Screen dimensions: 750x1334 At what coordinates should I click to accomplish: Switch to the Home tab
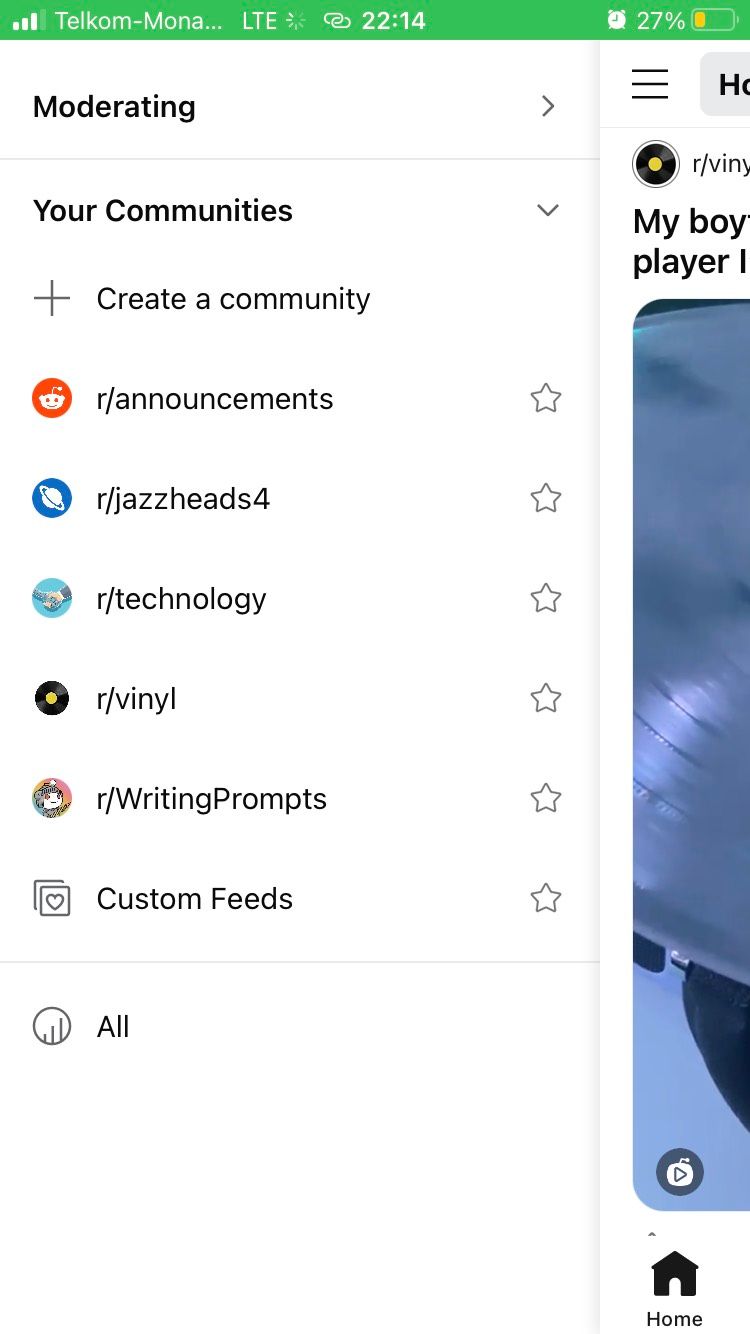click(674, 1290)
